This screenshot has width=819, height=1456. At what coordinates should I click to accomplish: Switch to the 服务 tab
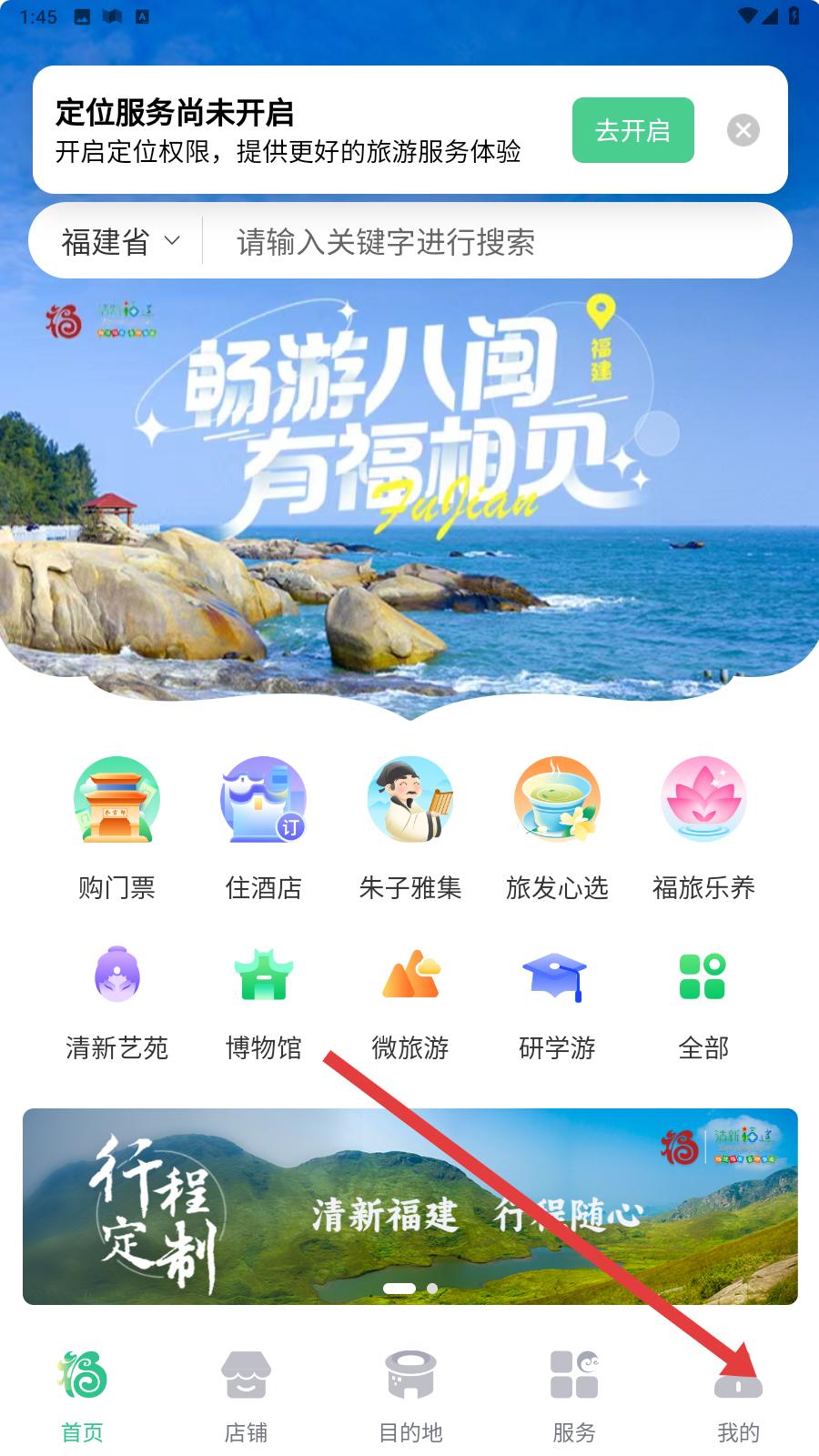(x=574, y=1398)
